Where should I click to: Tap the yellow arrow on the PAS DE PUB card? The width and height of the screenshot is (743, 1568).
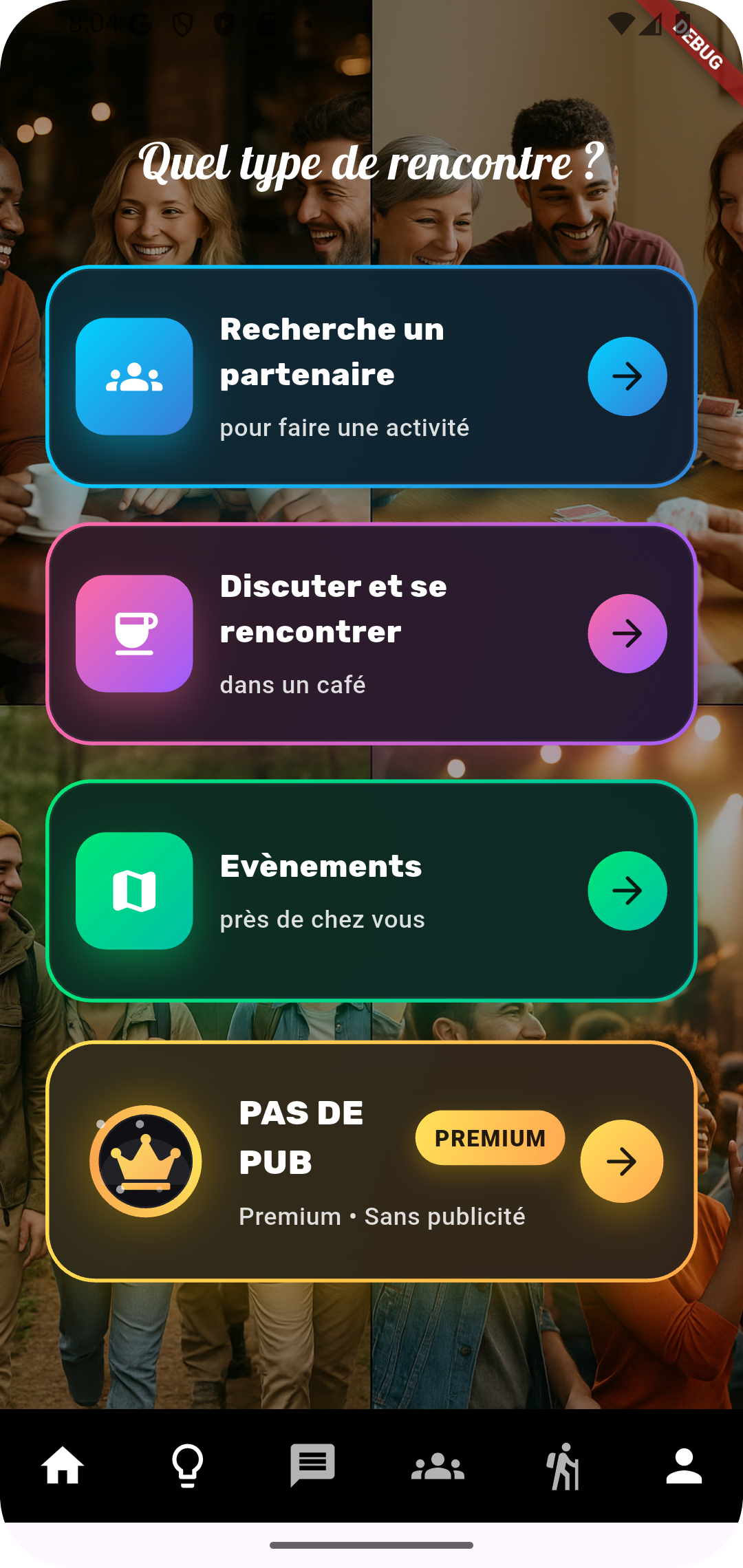click(622, 1161)
